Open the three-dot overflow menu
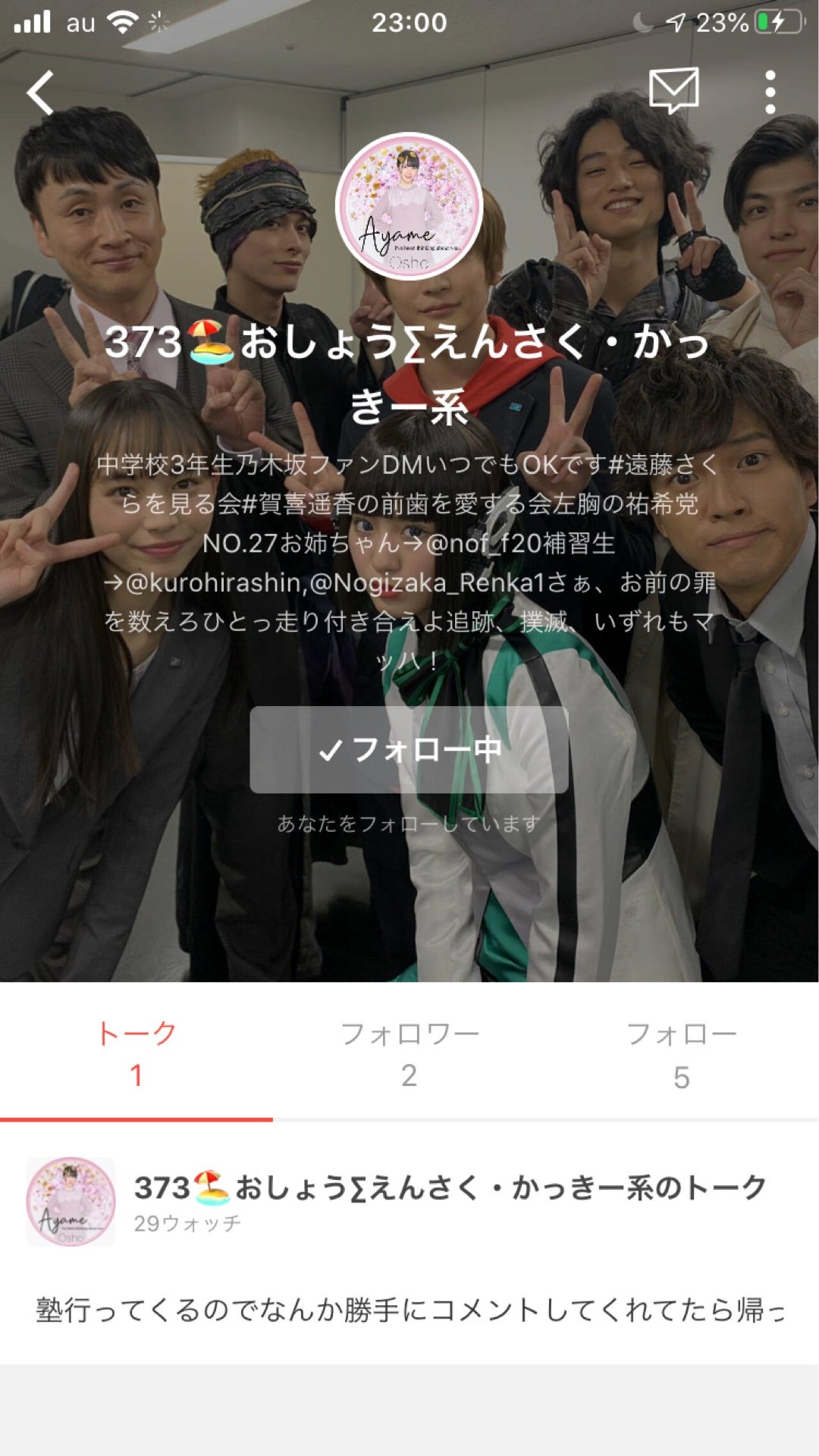The image size is (819, 1456). [x=770, y=93]
